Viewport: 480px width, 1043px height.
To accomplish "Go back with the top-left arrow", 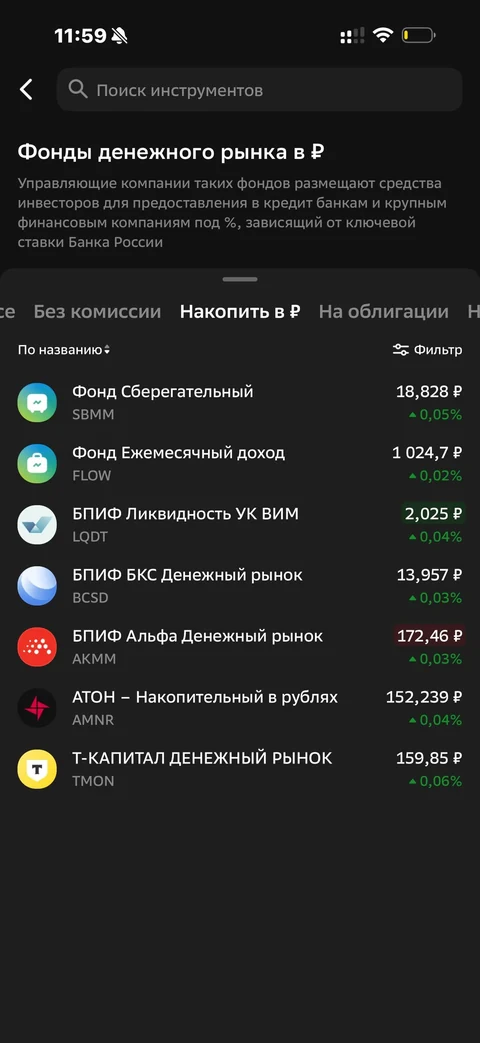I will click(x=26, y=89).
